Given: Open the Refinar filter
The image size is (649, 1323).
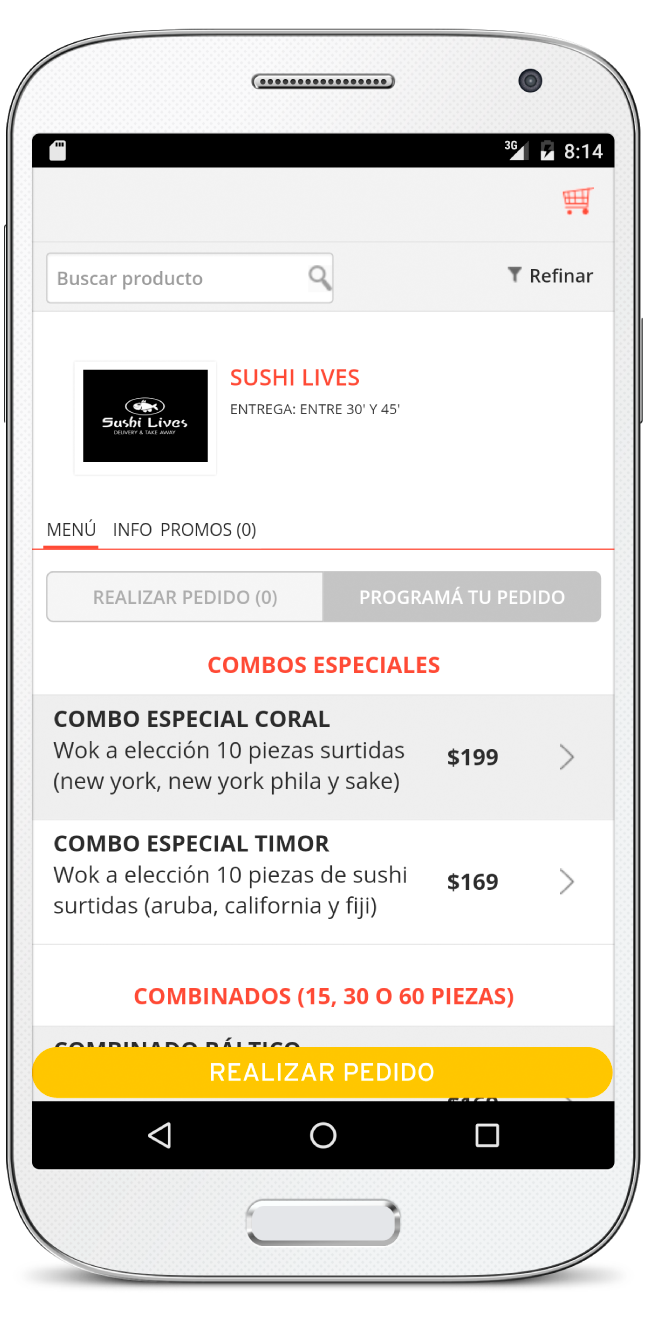Looking at the screenshot, I should pyautogui.click(x=550, y=276).
